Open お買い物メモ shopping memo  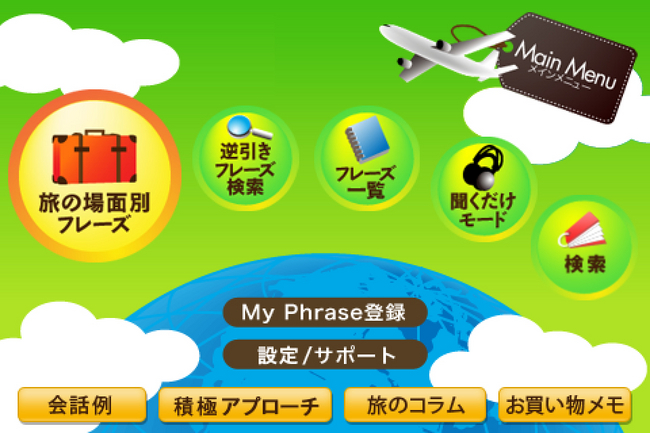(565, 405)
